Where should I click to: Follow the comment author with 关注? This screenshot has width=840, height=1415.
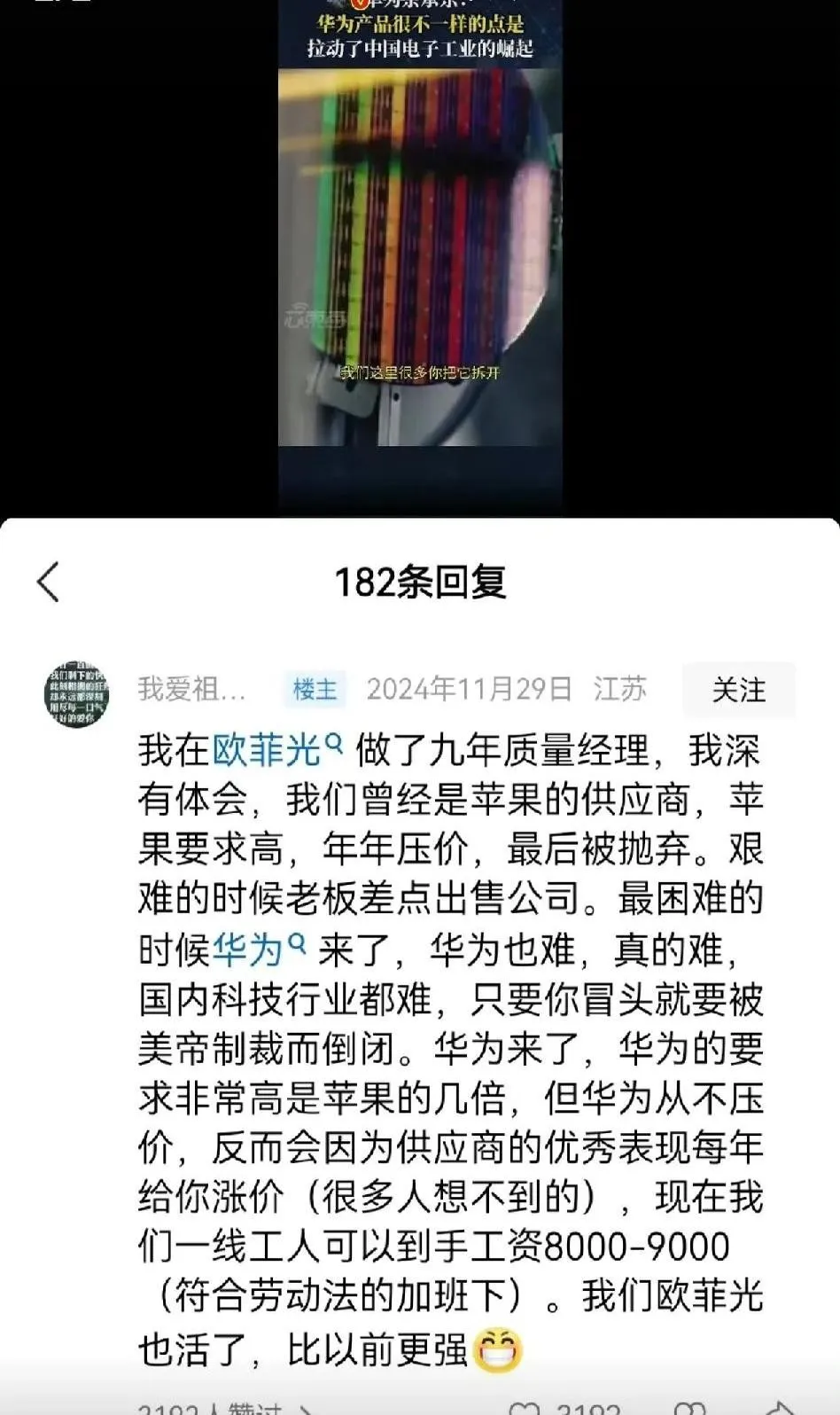tap(738, 690)
